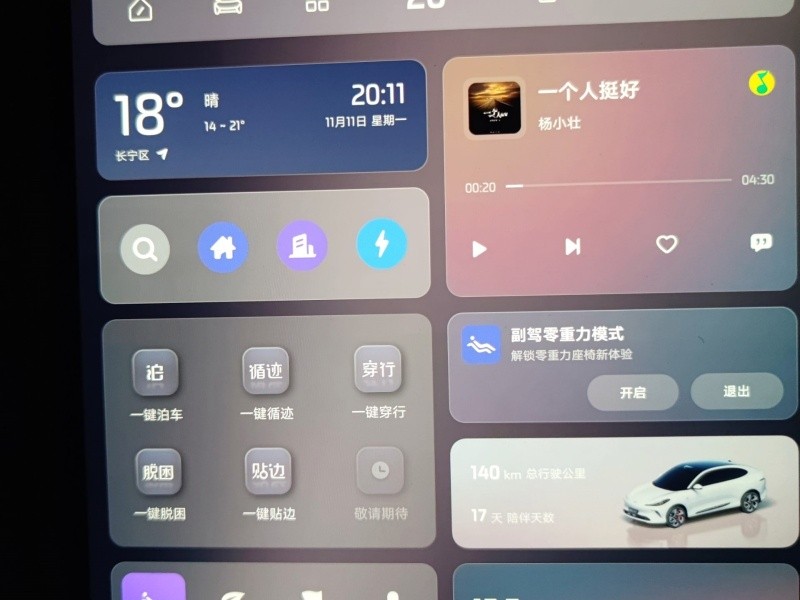Start 一键泊车 auto parking
Viewport: 800px width, 600px height.
pyautogui.click(x=156, y=373)
